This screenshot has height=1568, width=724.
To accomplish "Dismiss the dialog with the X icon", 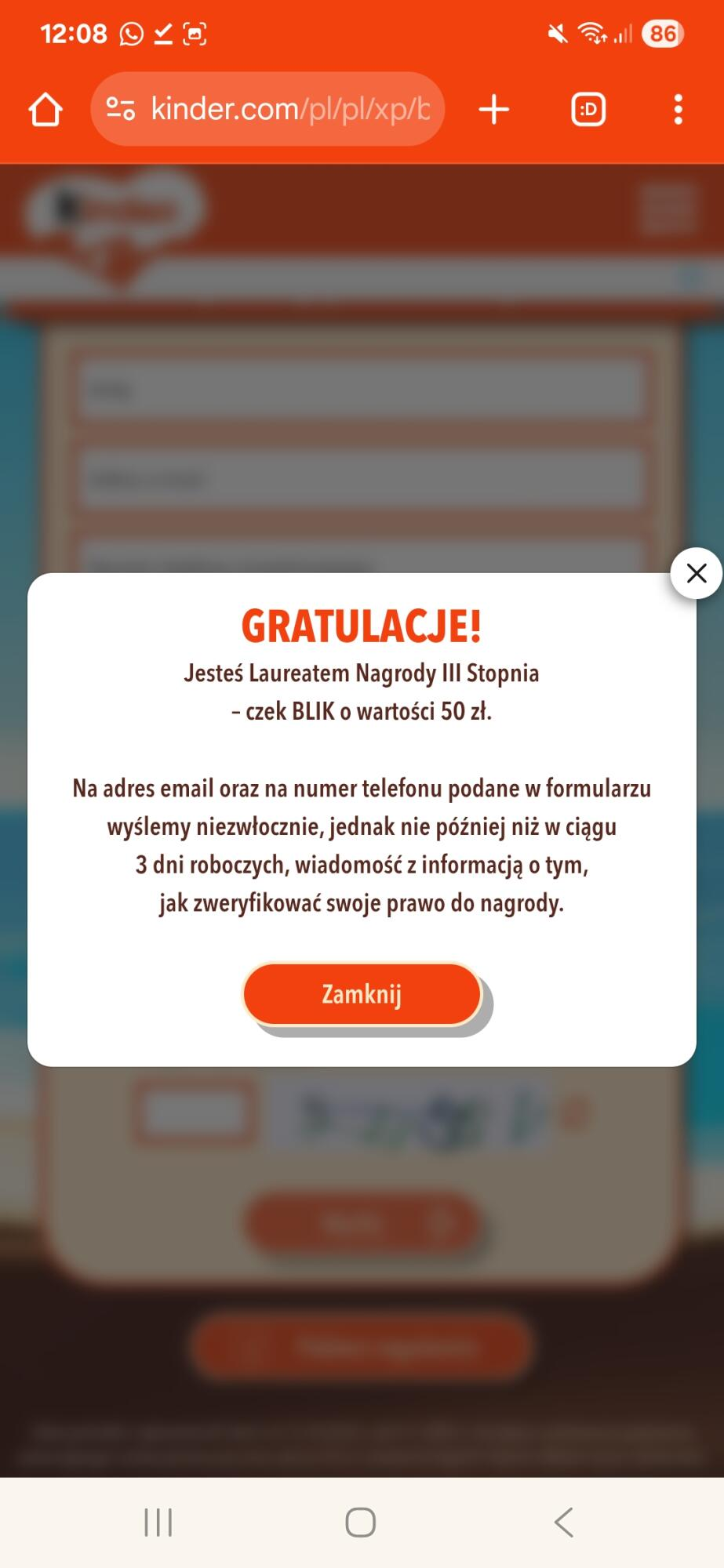I will coord(696,574).
